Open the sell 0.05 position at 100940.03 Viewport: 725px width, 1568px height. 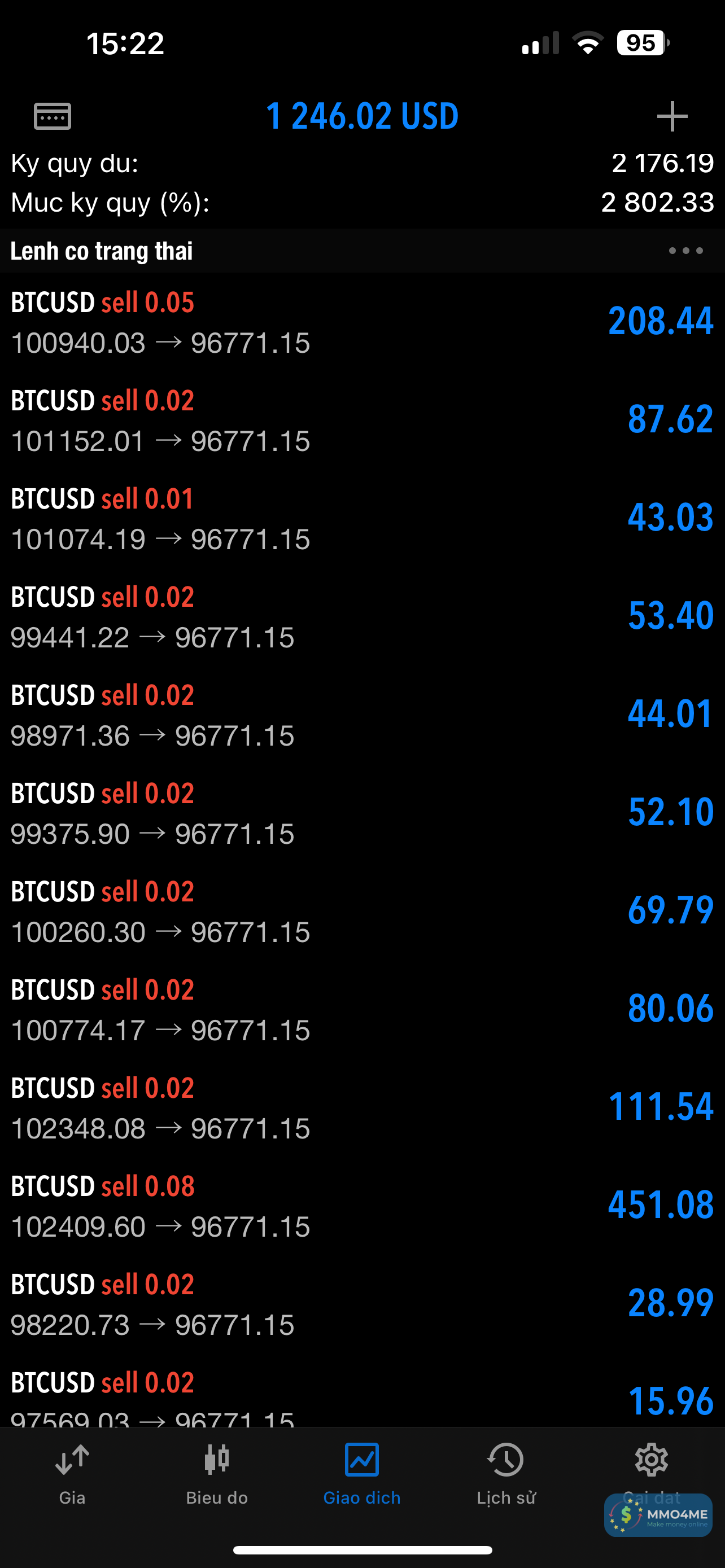click(x=362, y=322)
